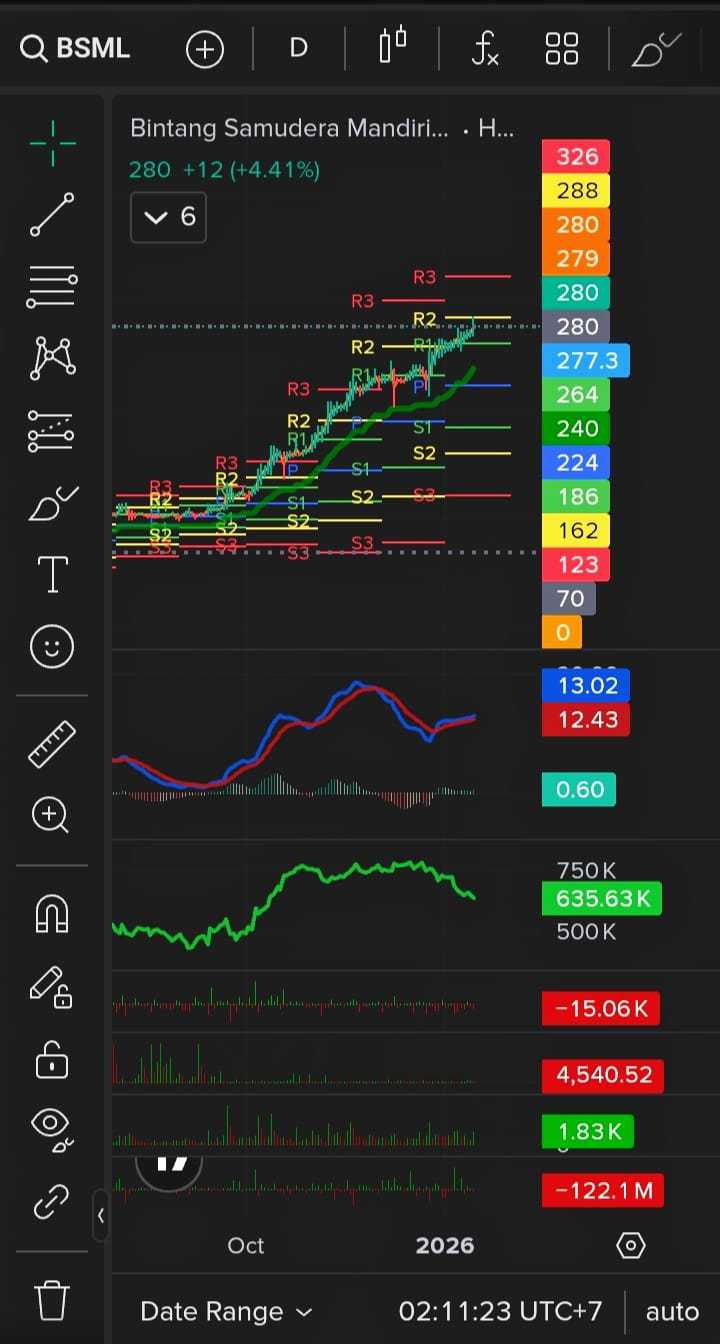The height and width of the screenshot is (1344, 720).
Task: Activate the zoom in tool
Action: point(52,815)
